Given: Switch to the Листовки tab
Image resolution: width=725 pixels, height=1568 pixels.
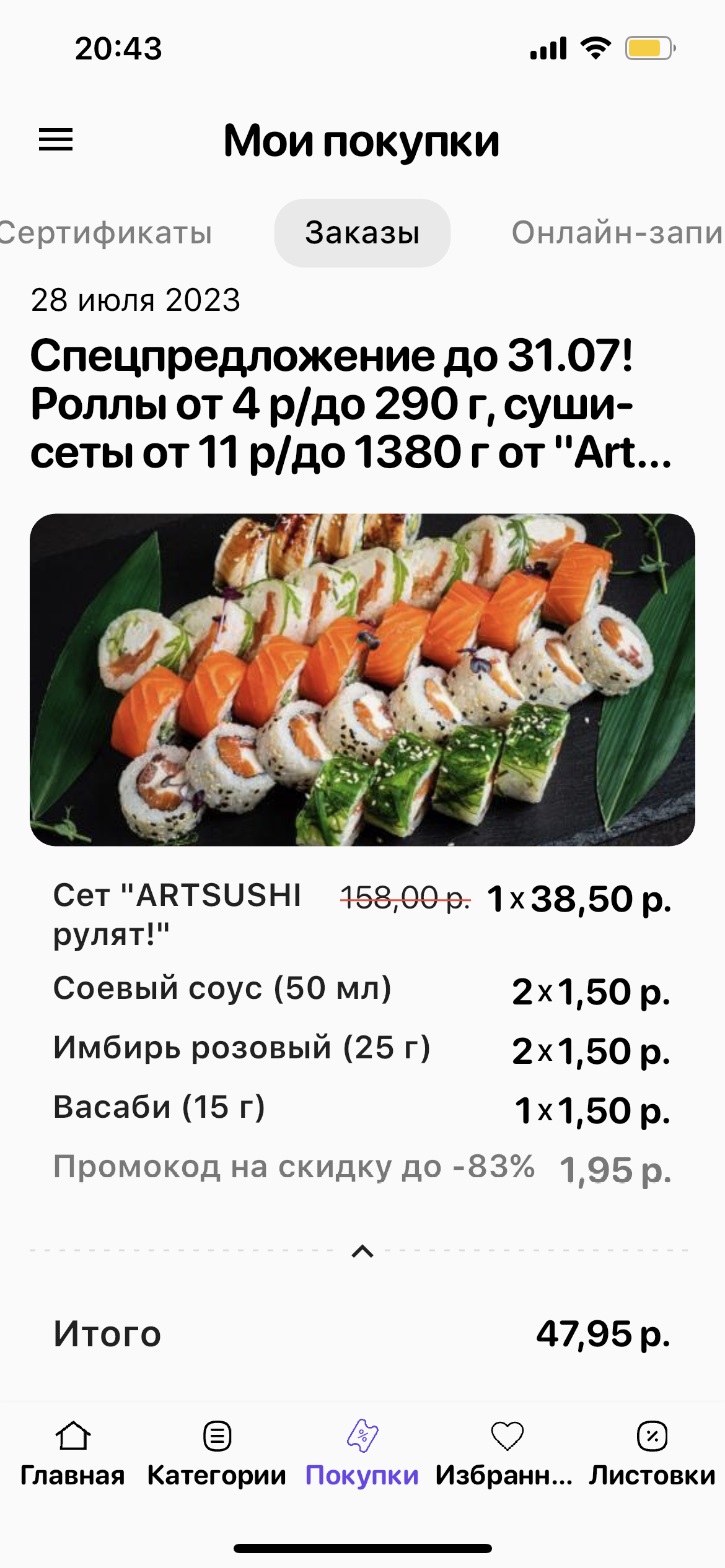Looking at the screenshot, I should click(652, 1453).
